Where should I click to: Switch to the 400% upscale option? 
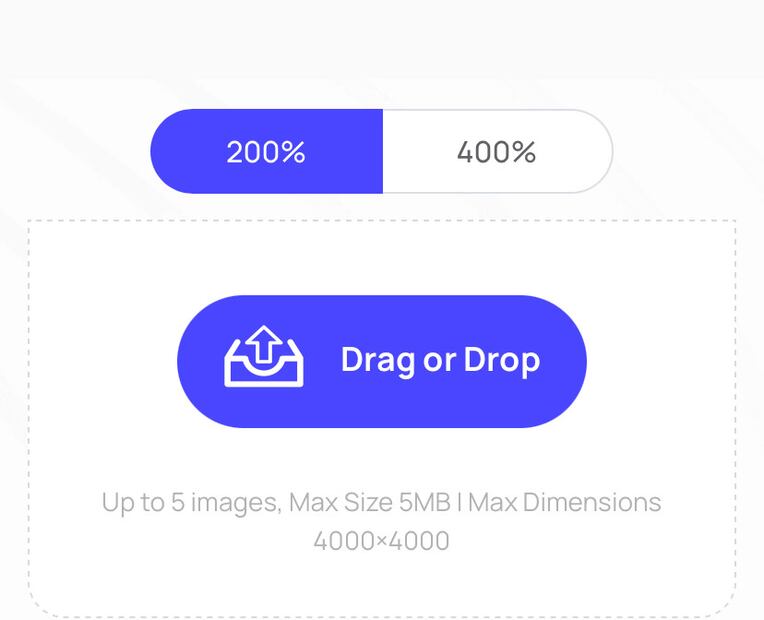[496, 152]
